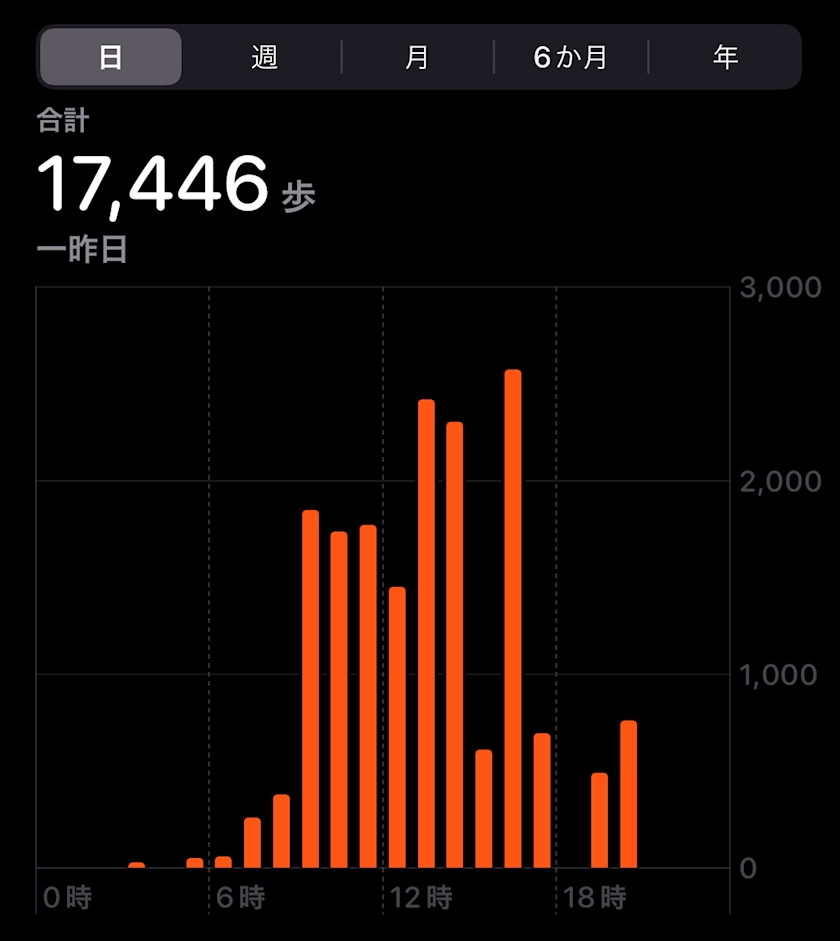
Task: Switch to the 月 (month) view
Action: point(417,57)
